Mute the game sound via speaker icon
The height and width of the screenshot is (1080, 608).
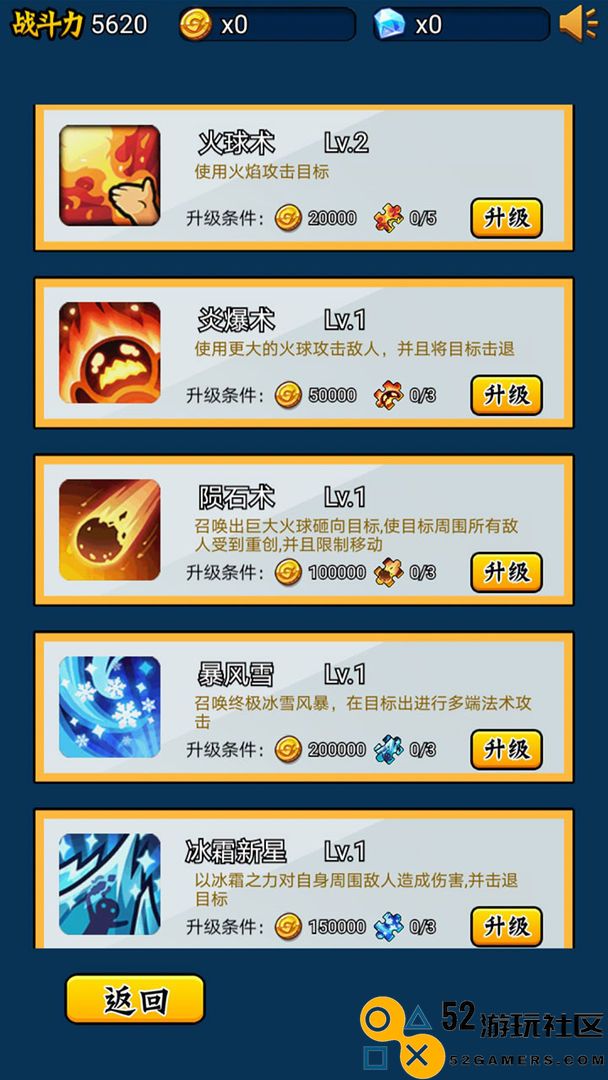pyautogui.click(x=578, y=23)
